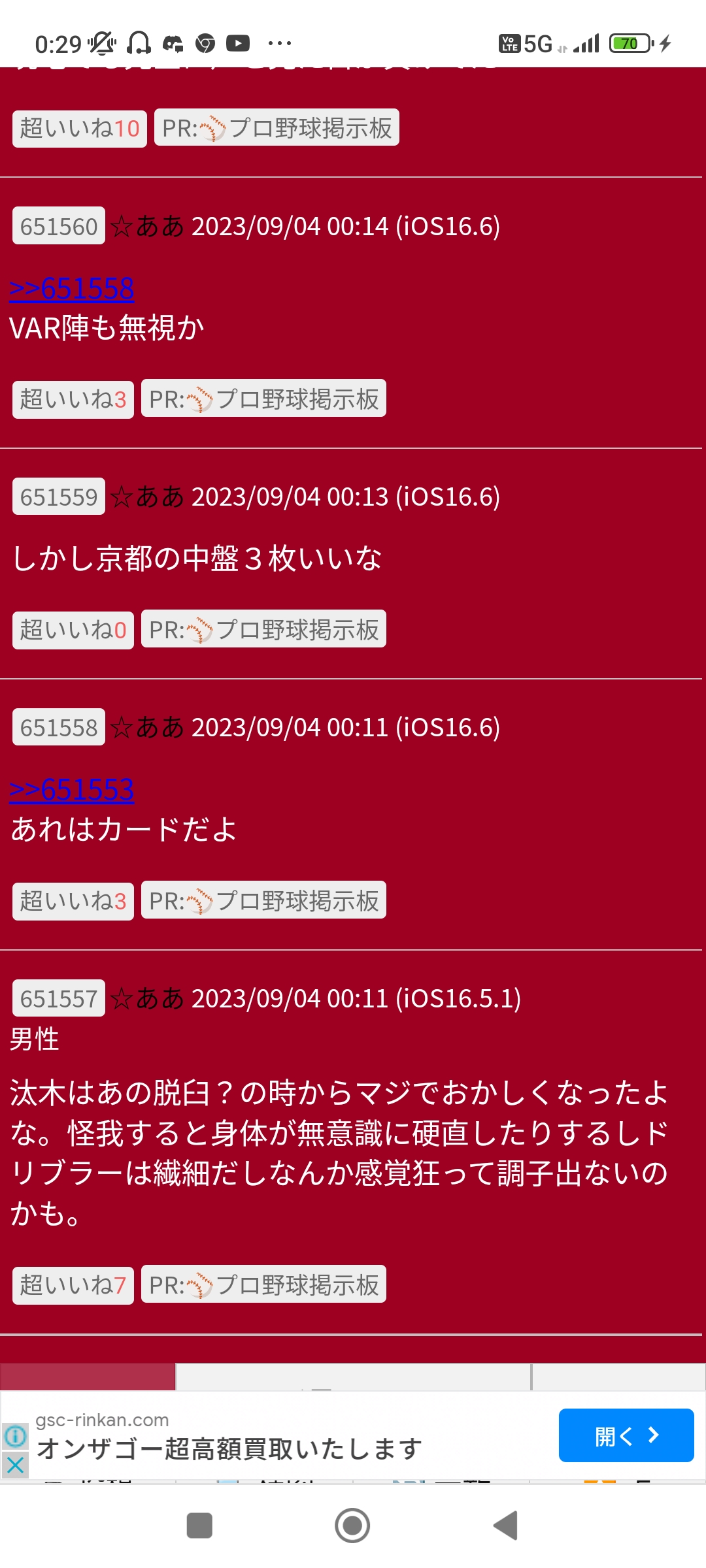Tap post number 651557
Viewport: 706px width, 1568px height.
click(x=59, y=998)
